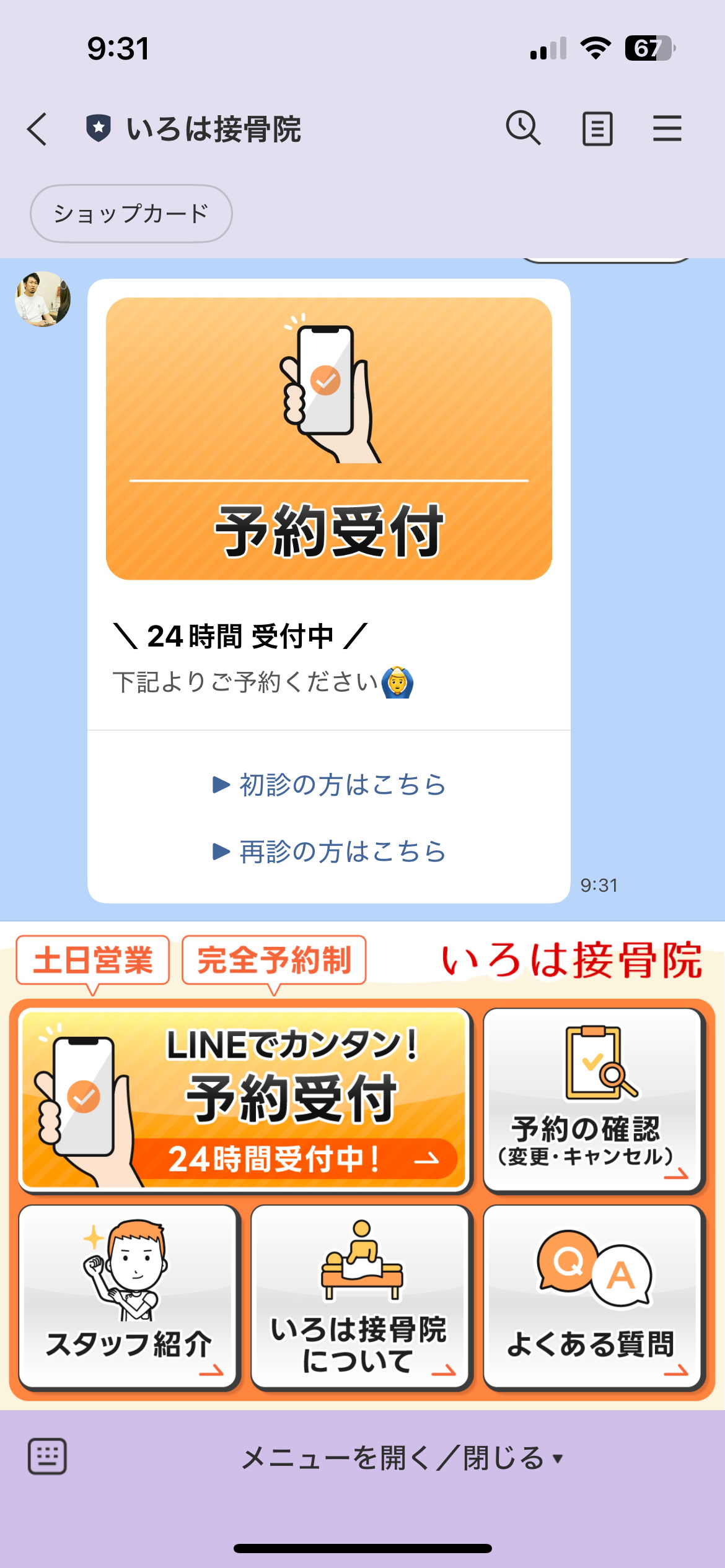
Task: View スタッフ紹介
Action: (x=128, y=1297)
